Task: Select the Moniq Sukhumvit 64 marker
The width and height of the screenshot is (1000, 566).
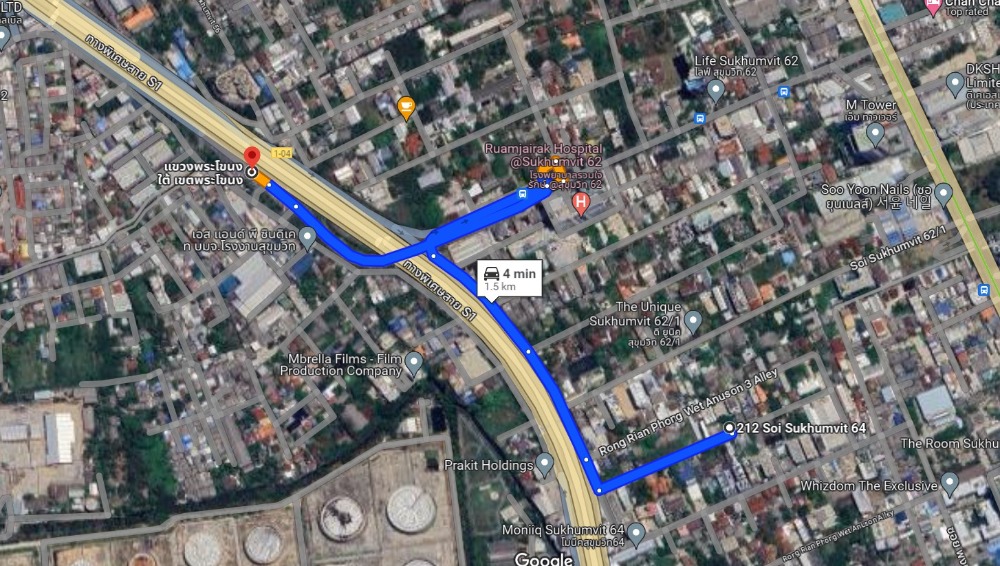Action: point(636,531)
